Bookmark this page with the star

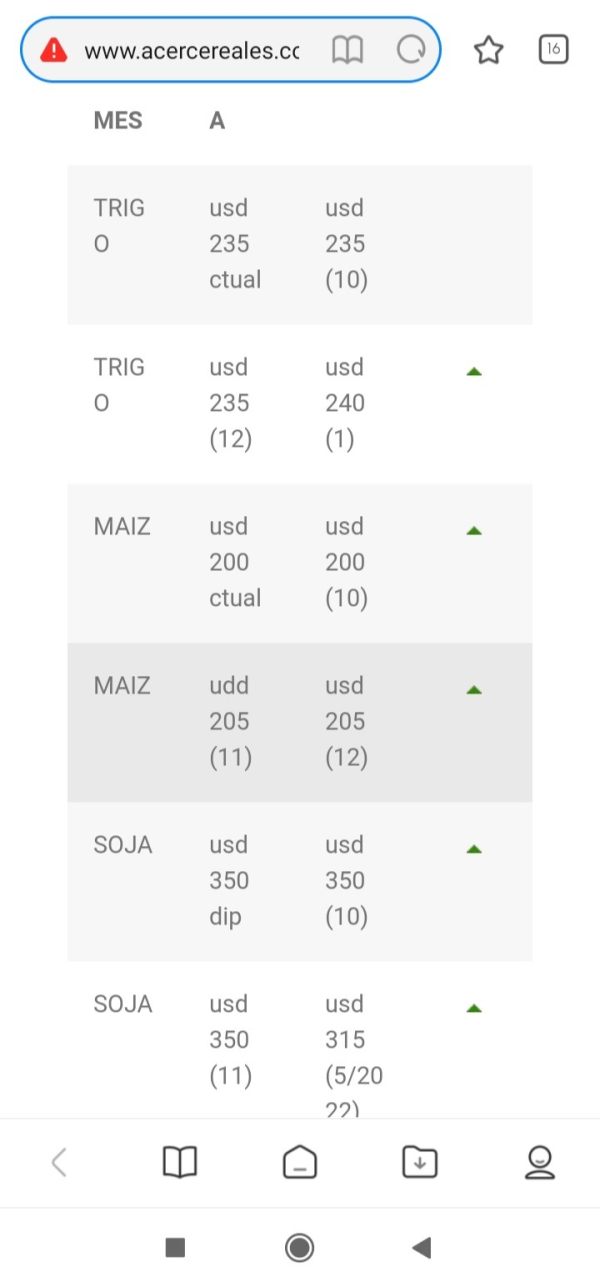pyautogui.click(x=488, y=50)
